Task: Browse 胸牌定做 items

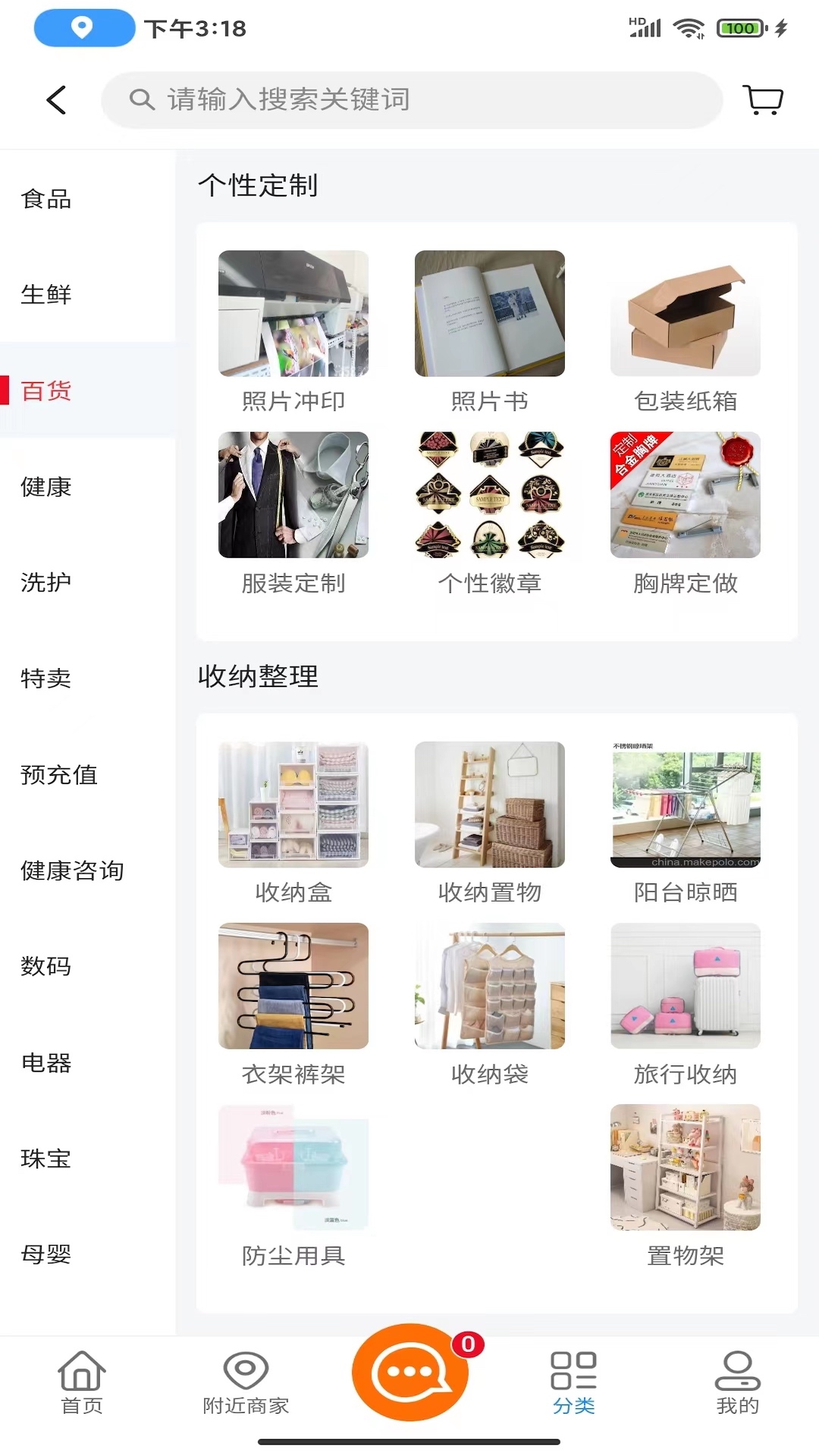Action: point(685,513)
